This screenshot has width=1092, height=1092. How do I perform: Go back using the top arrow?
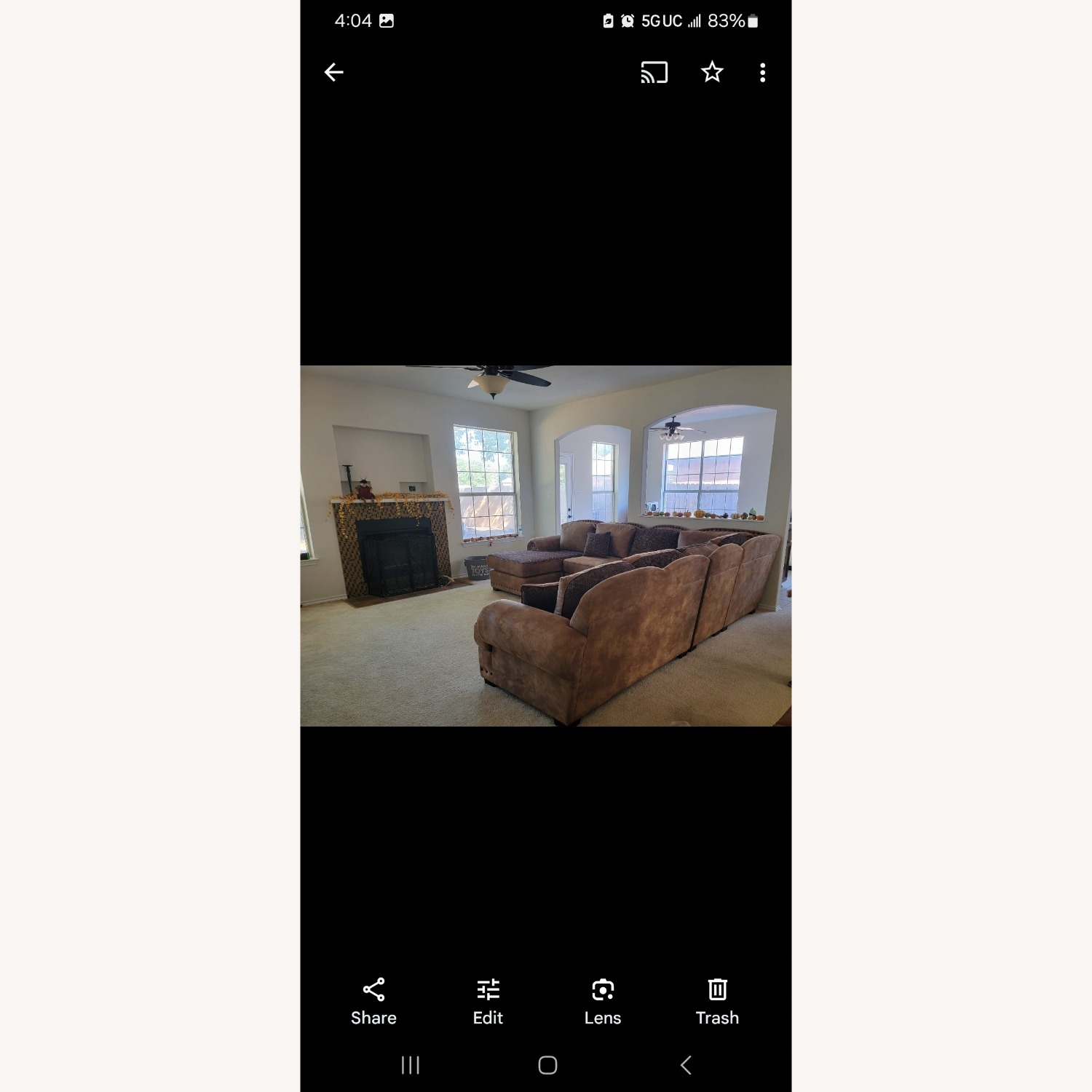[333, 72]
